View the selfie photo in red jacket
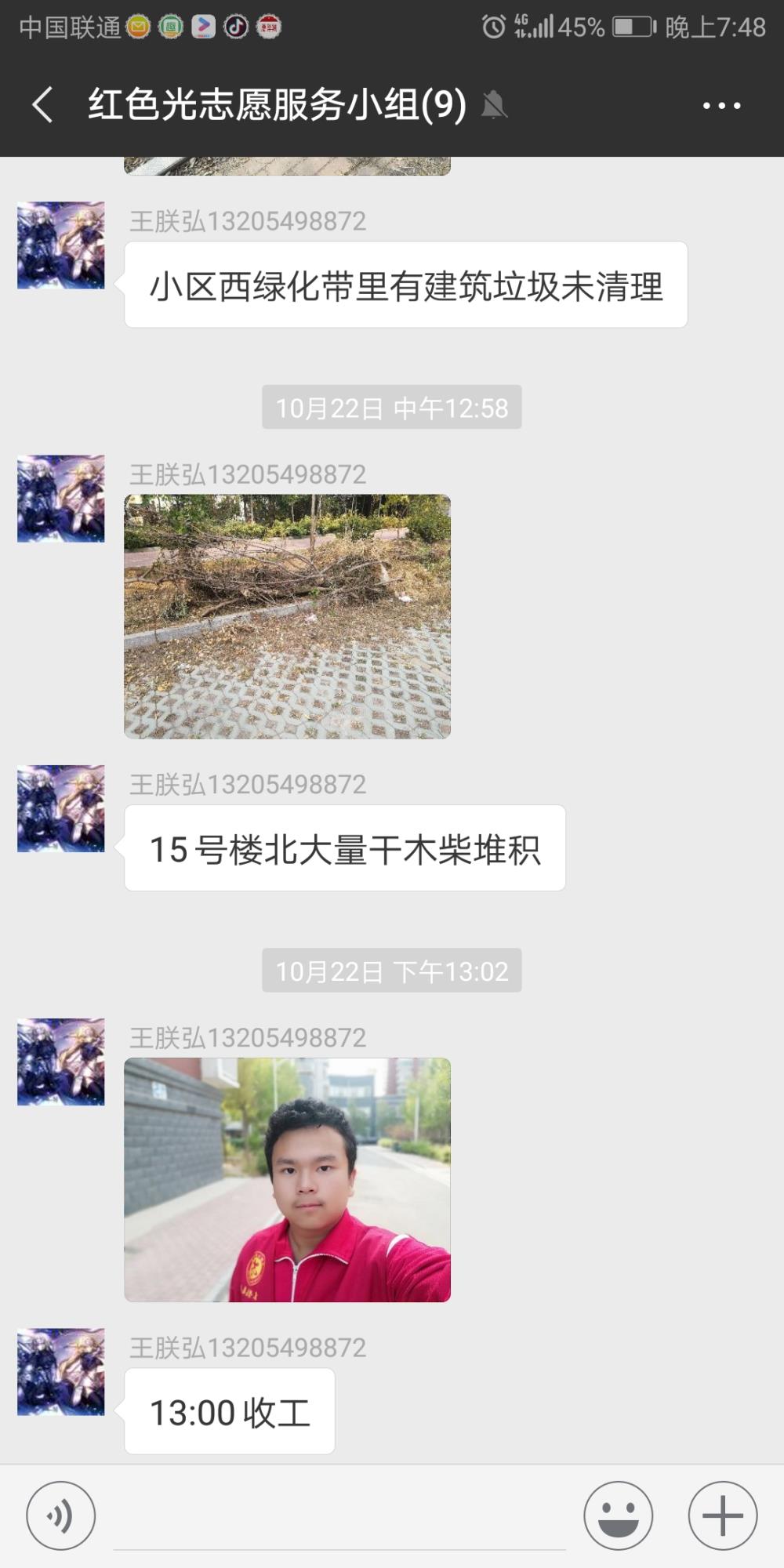The width and height of the screenshot is (784, 1568). pos(287,1180)
